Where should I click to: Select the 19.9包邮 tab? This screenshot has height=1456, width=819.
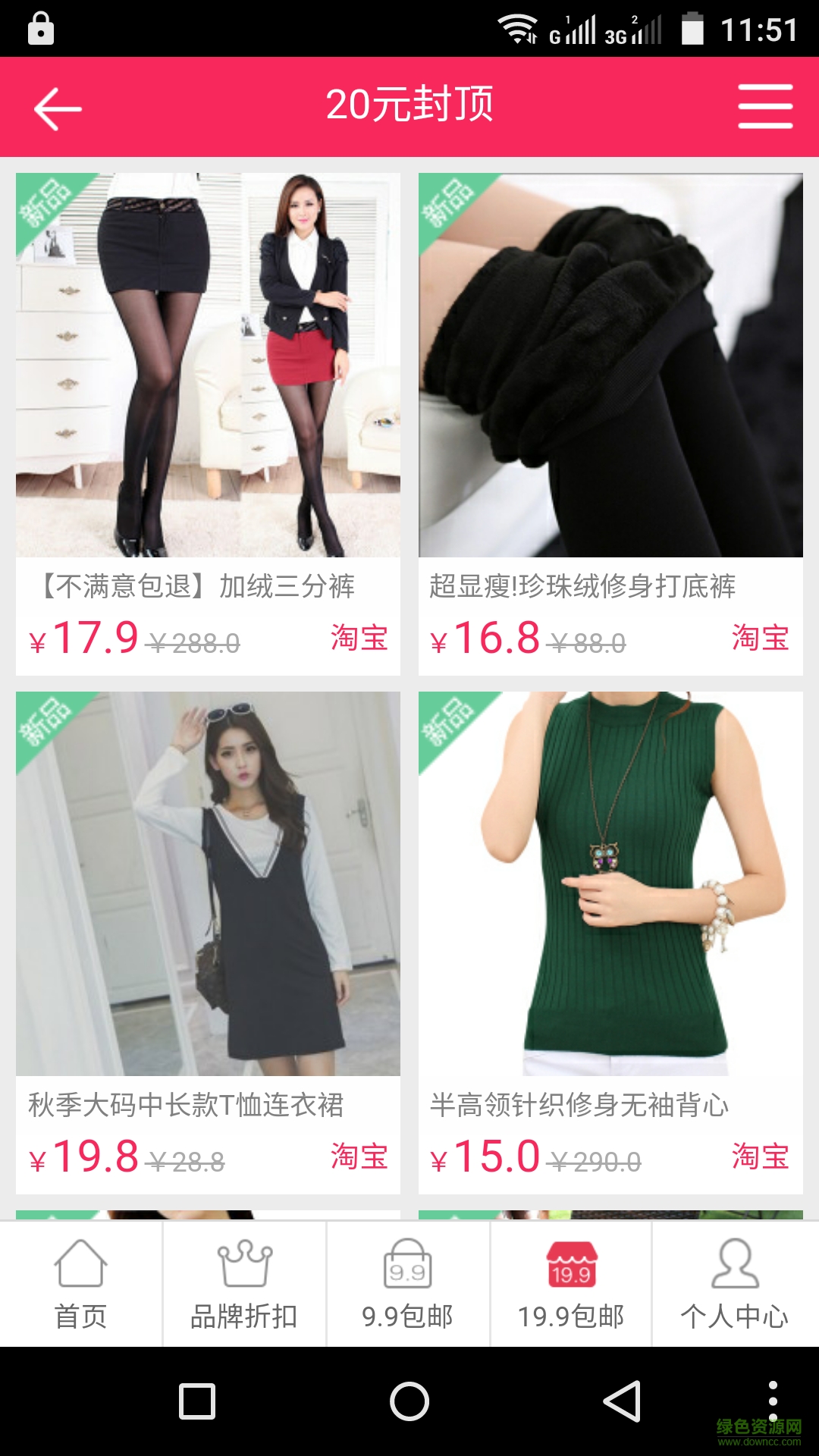(571, 1285)
